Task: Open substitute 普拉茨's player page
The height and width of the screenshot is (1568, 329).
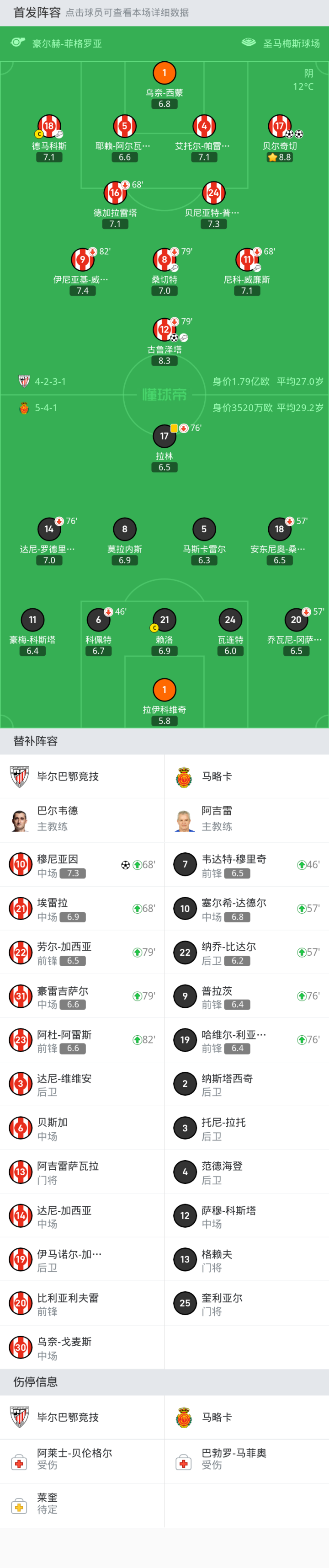Action: 247,996
